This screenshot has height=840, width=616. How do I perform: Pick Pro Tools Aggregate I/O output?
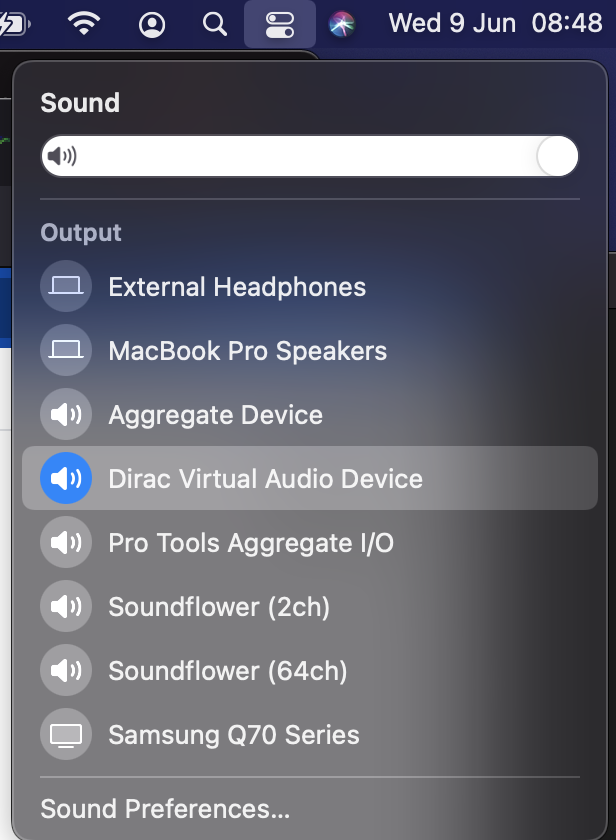point(251,543)
